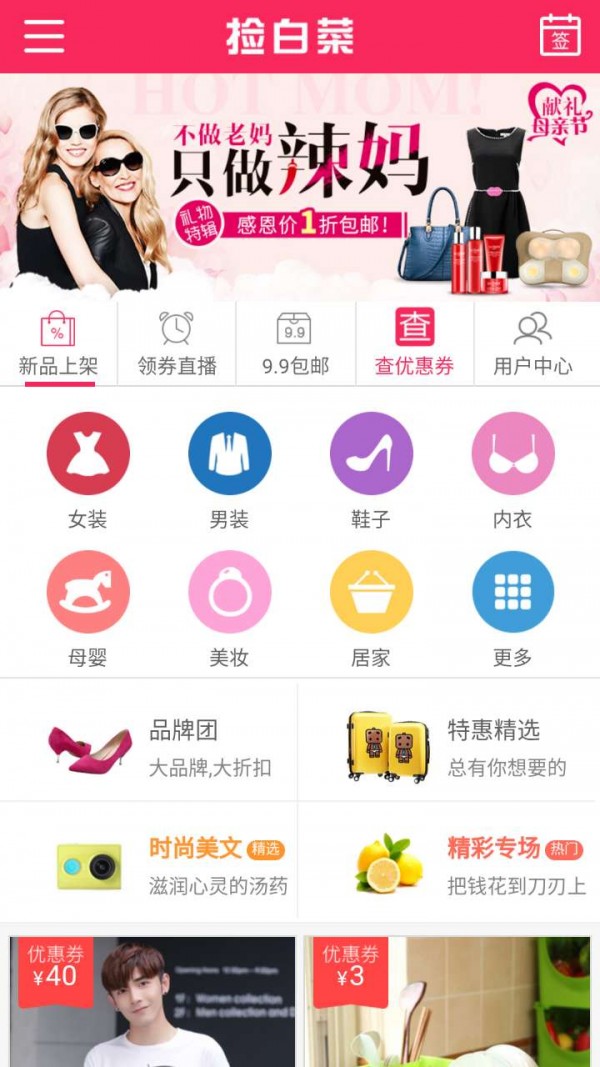Switch to the 9.9包邮 tab
The image size is (600, 1067).
pos(295,345)
